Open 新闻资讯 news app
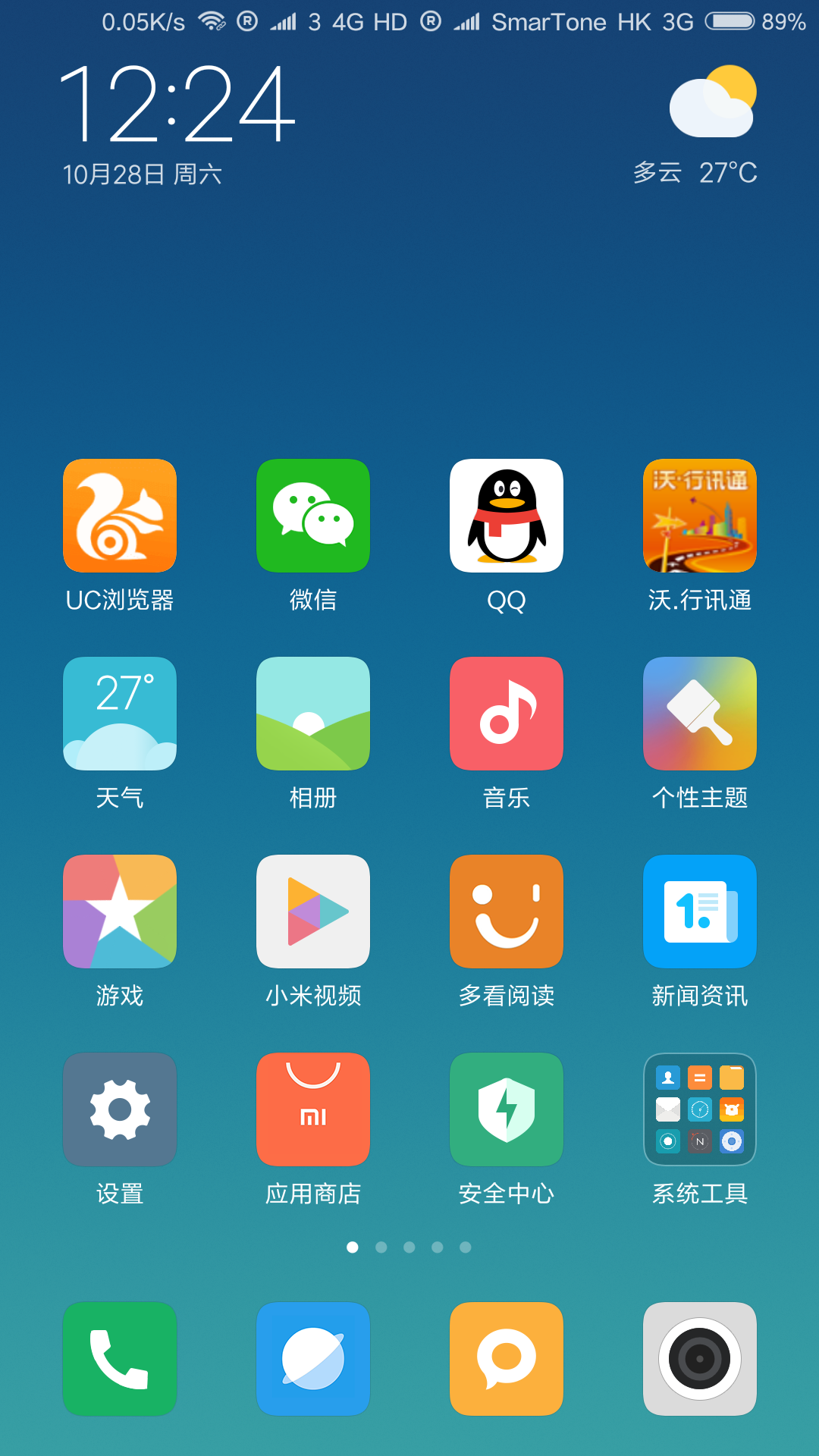Screen dimensions: 819x1456 (x=700, y=912)
